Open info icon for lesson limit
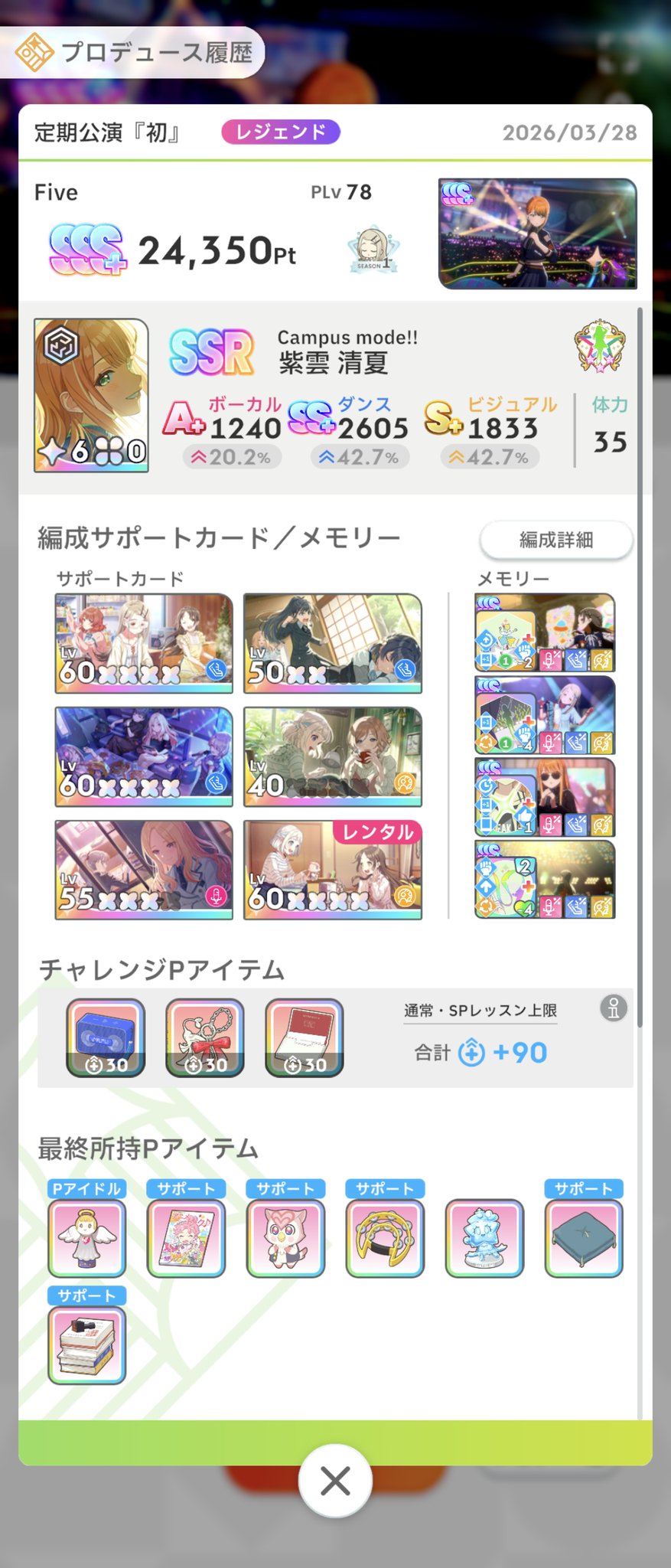This screenshot has width=671, height=1568. [613, 1008]
